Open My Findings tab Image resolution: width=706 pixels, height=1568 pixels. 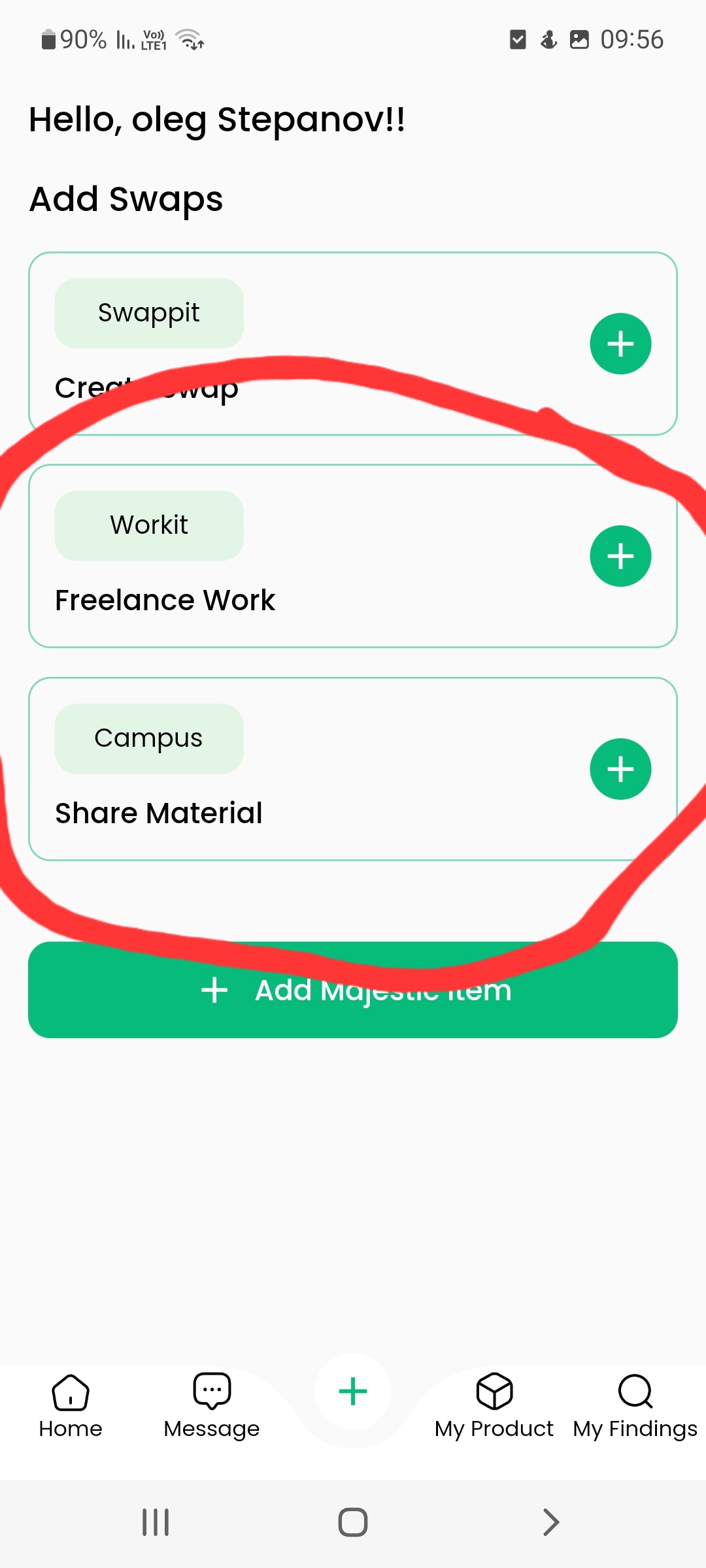coord(635,1406)
